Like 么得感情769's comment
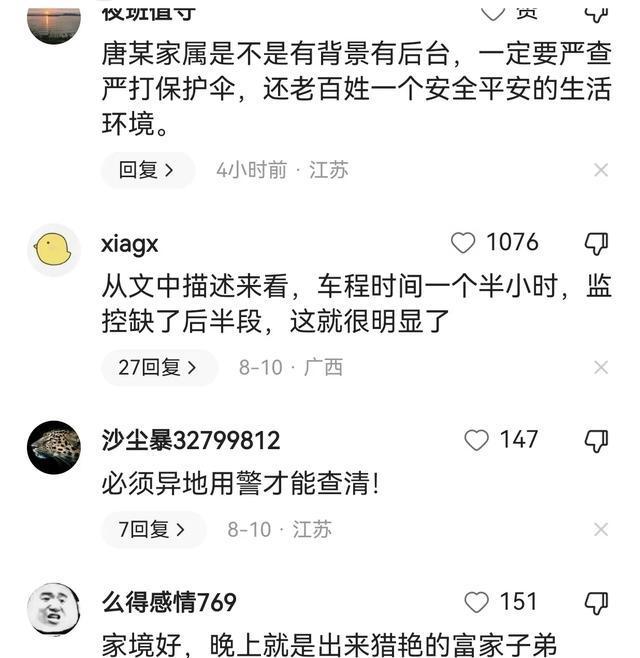The height and width of the screenshot is (658, 640). 477,602
